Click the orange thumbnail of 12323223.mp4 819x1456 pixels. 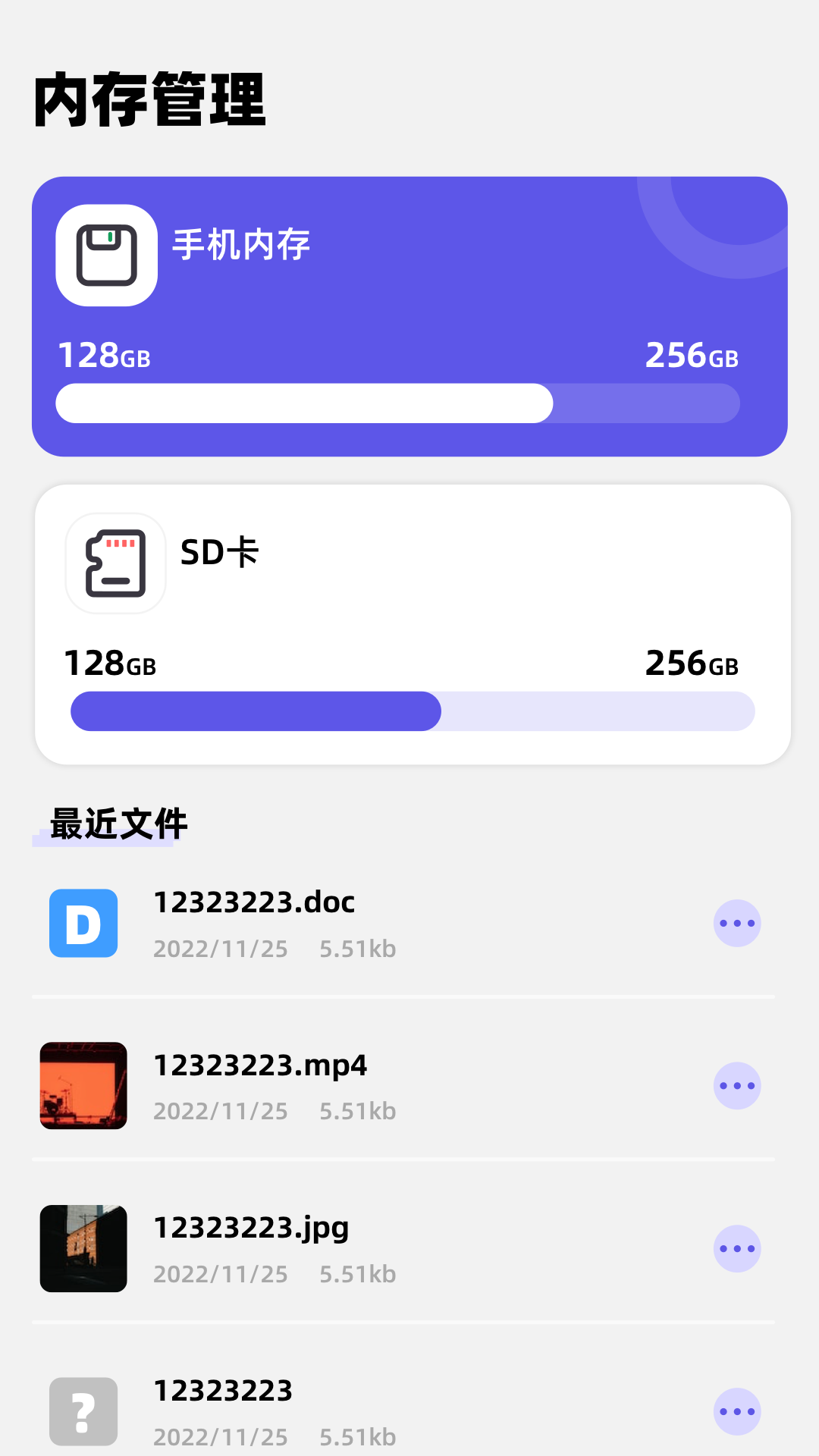pos(83,1086)
